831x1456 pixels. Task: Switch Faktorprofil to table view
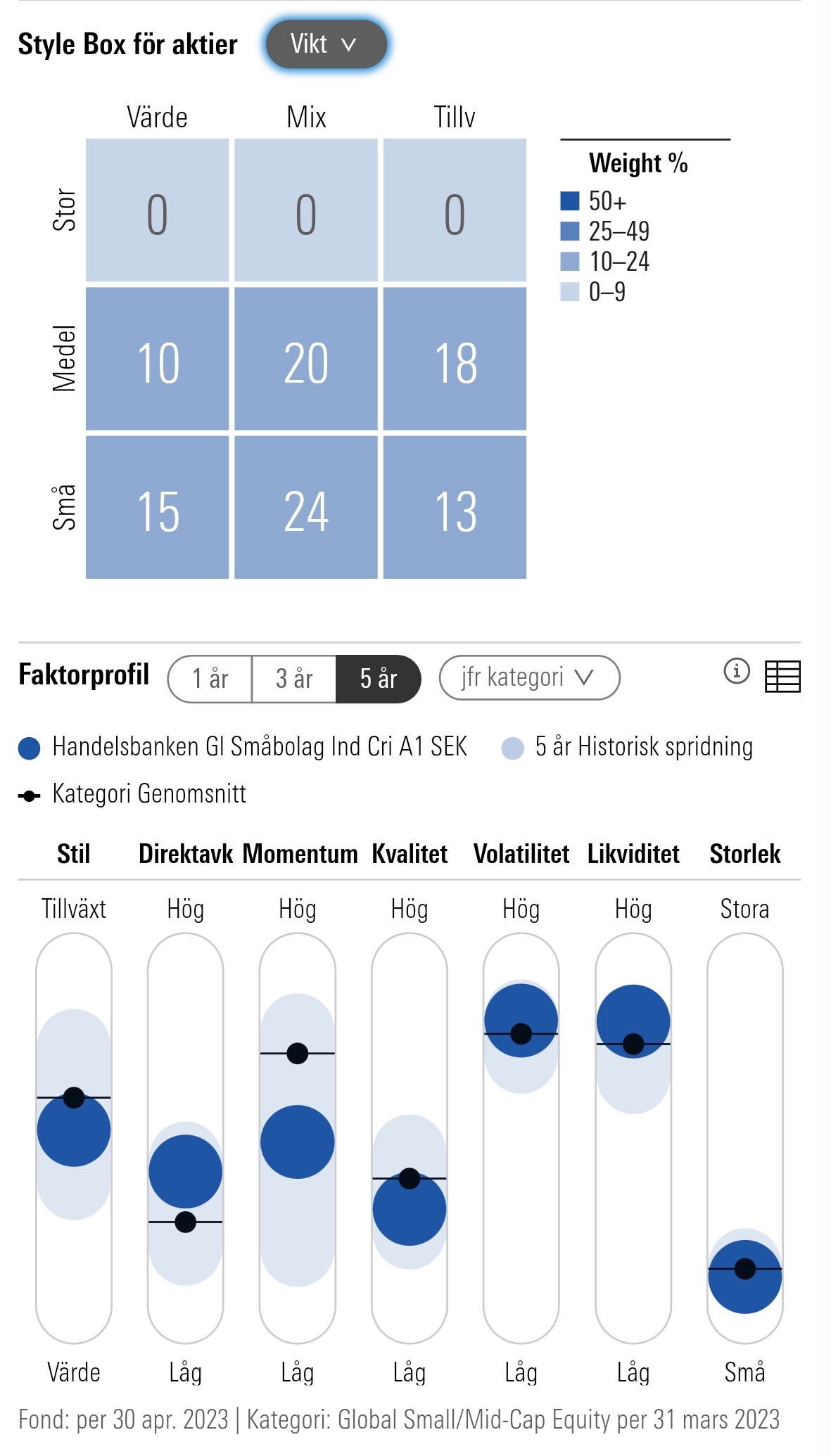(782, 677)
